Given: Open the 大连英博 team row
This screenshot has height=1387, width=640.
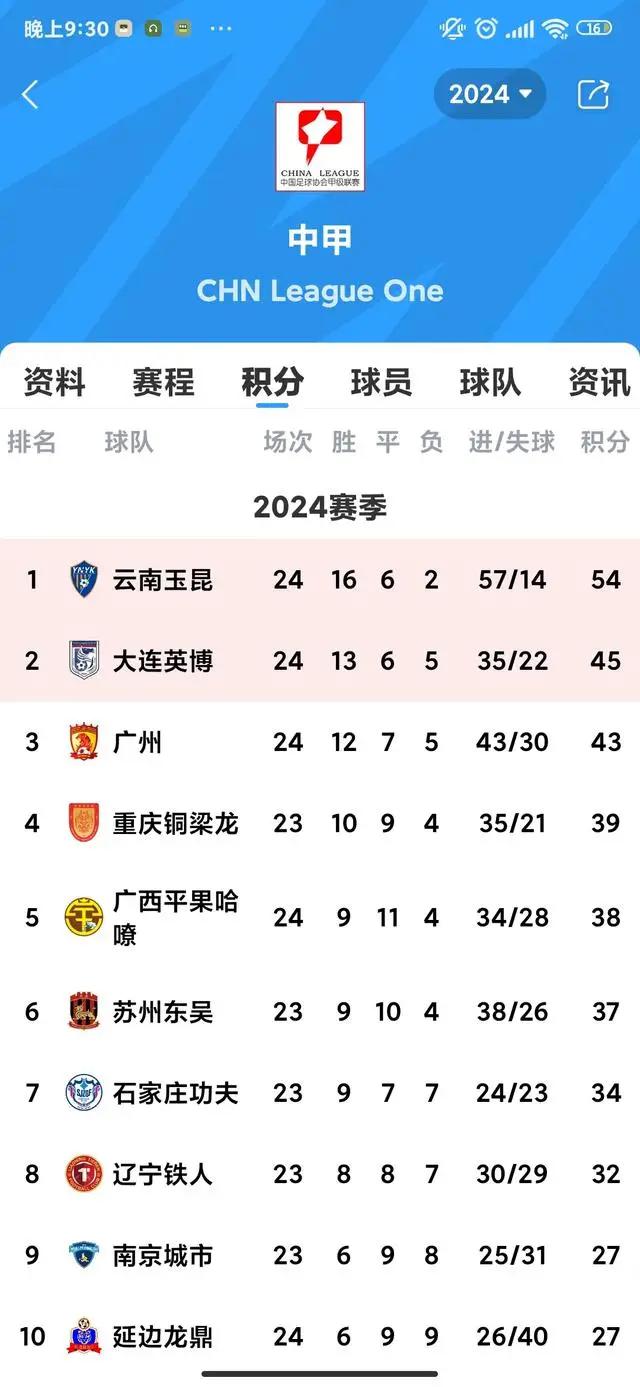Looking at the screenshot, I should click(163, 661).
